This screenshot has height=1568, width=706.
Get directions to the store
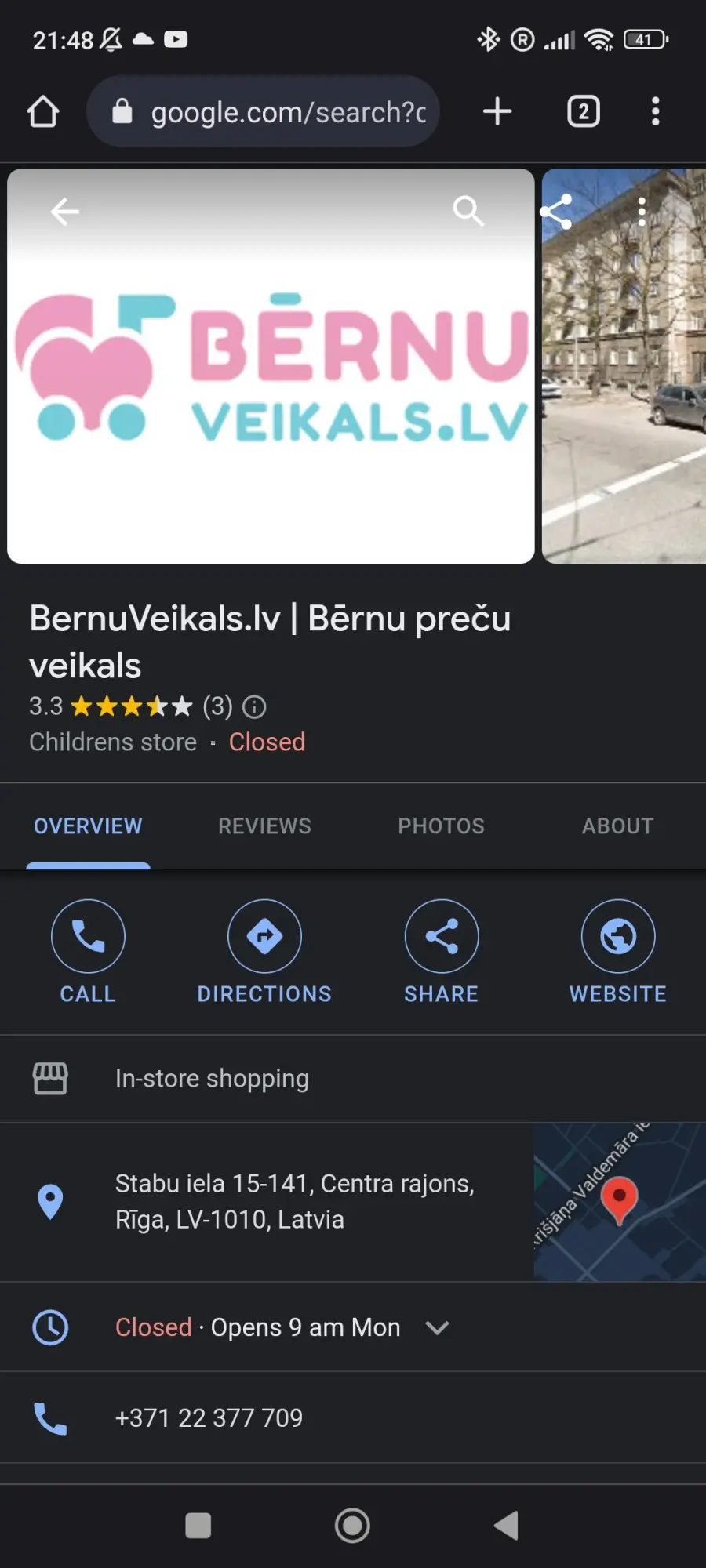pos(264,951)
